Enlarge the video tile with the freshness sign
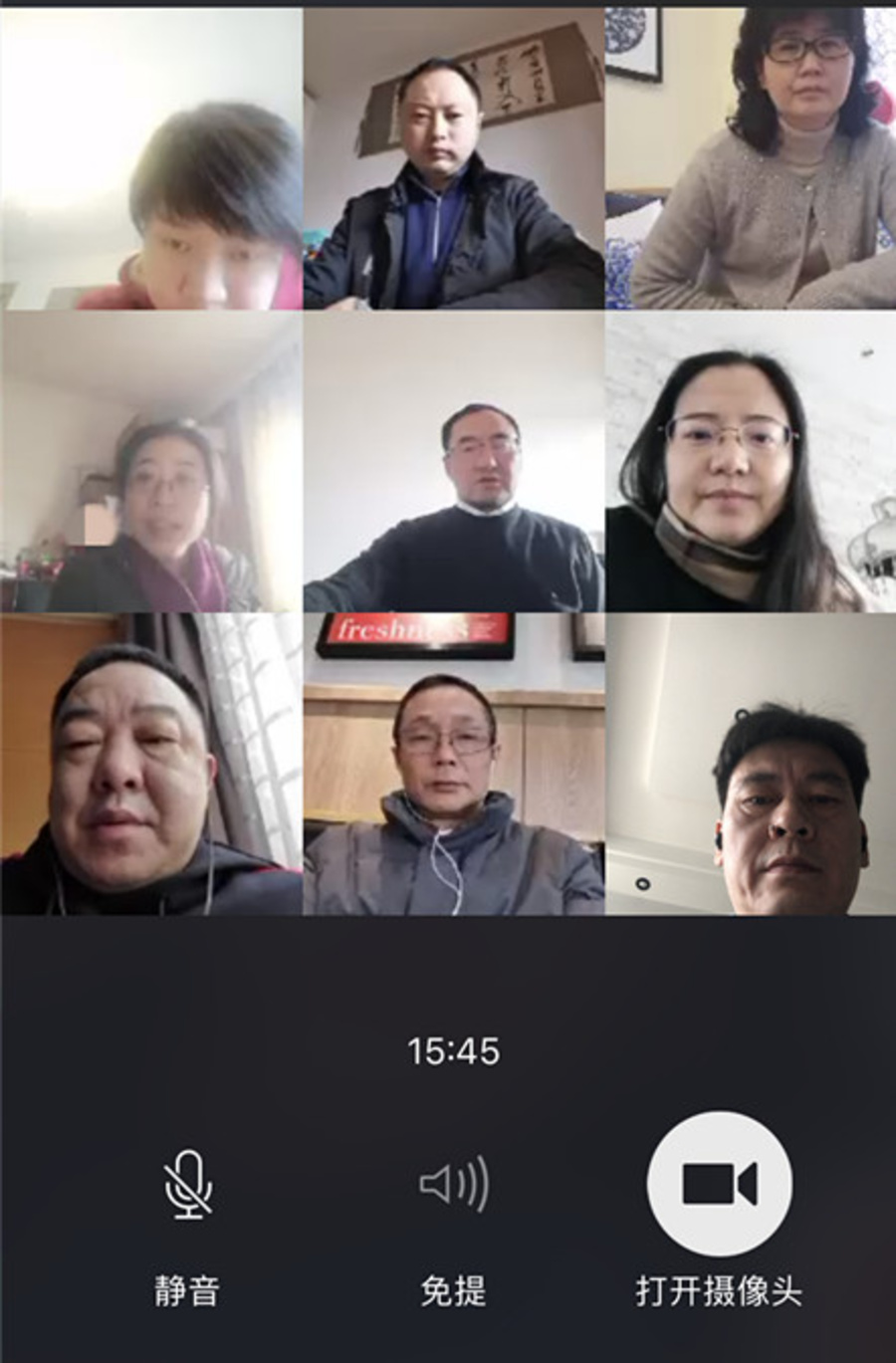896x1363 pixels. (454, 764)
